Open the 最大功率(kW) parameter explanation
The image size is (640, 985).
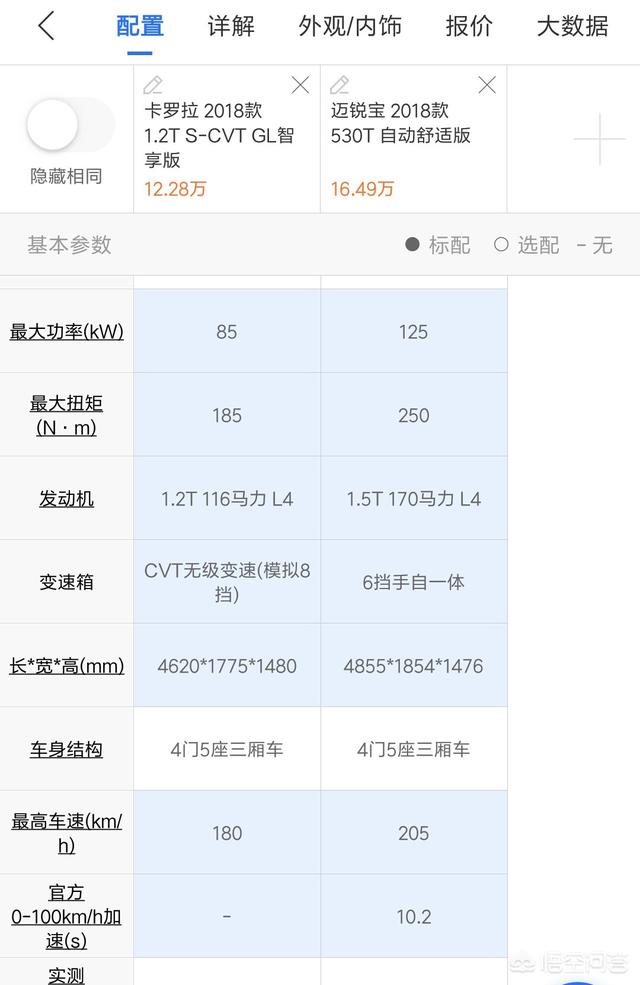[x=67, y=332]
